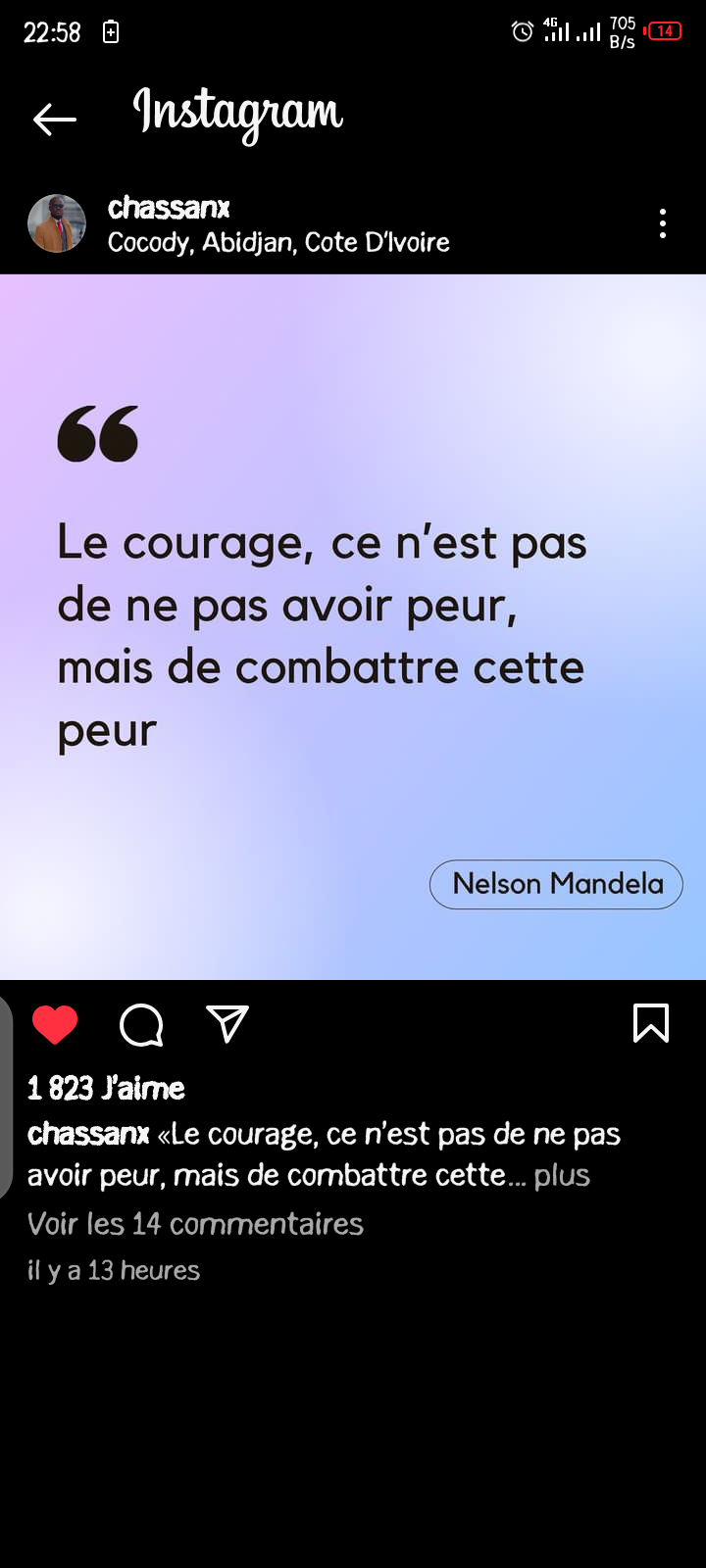View the 1 823 J'aime likes list
This screenshot has height=1568, width=706.
(x=106, y=1088)
